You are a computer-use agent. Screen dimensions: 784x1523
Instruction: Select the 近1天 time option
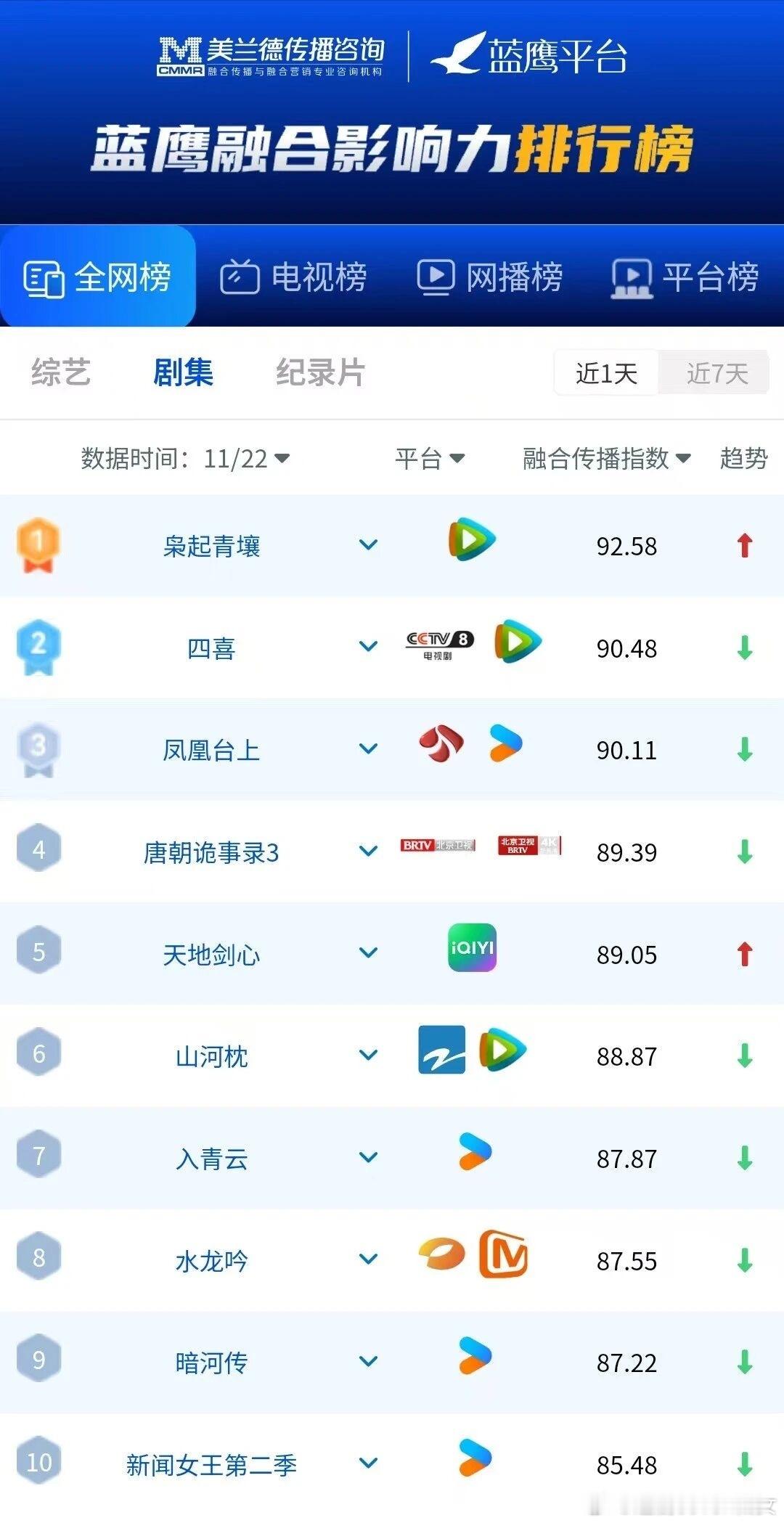[x=605, y=373]
